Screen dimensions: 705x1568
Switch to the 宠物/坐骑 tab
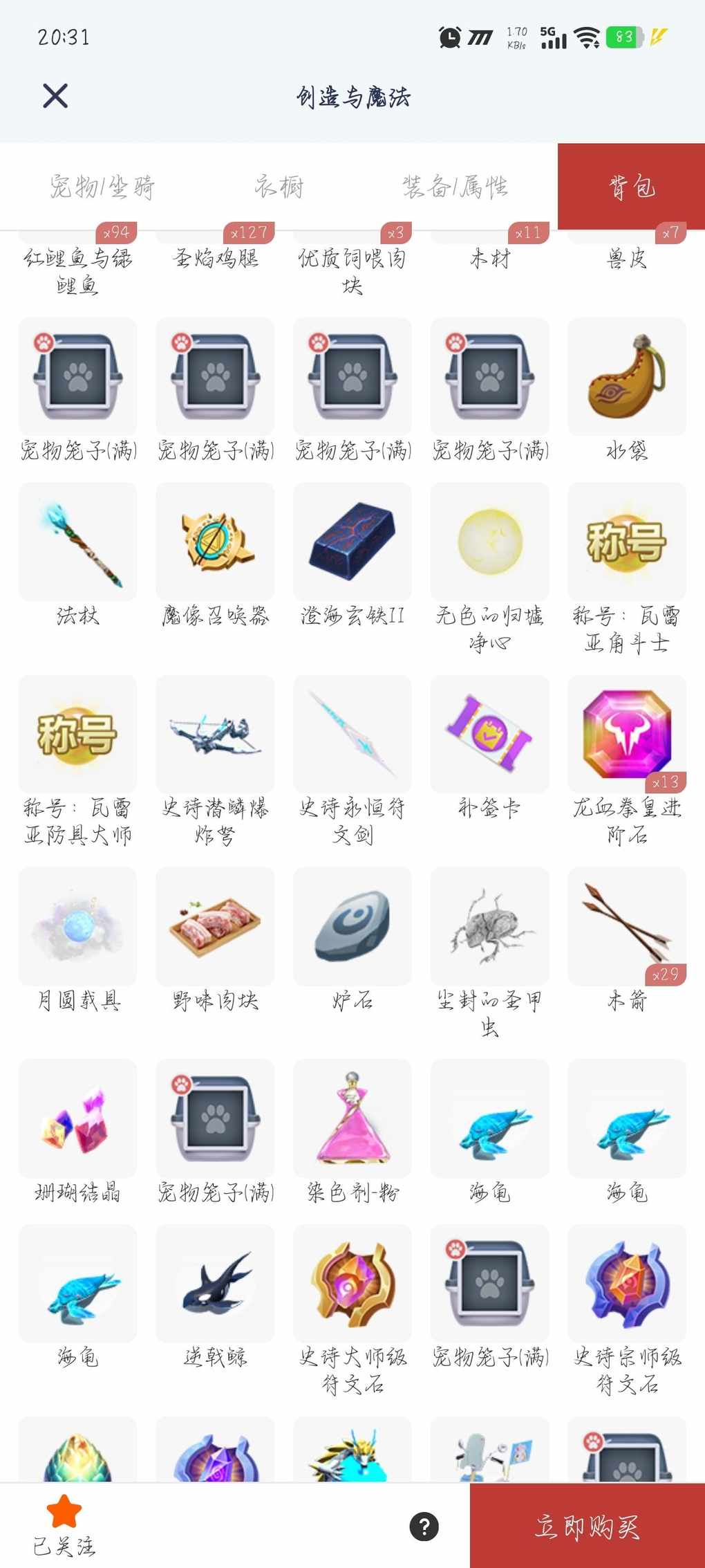pos(102,187)
